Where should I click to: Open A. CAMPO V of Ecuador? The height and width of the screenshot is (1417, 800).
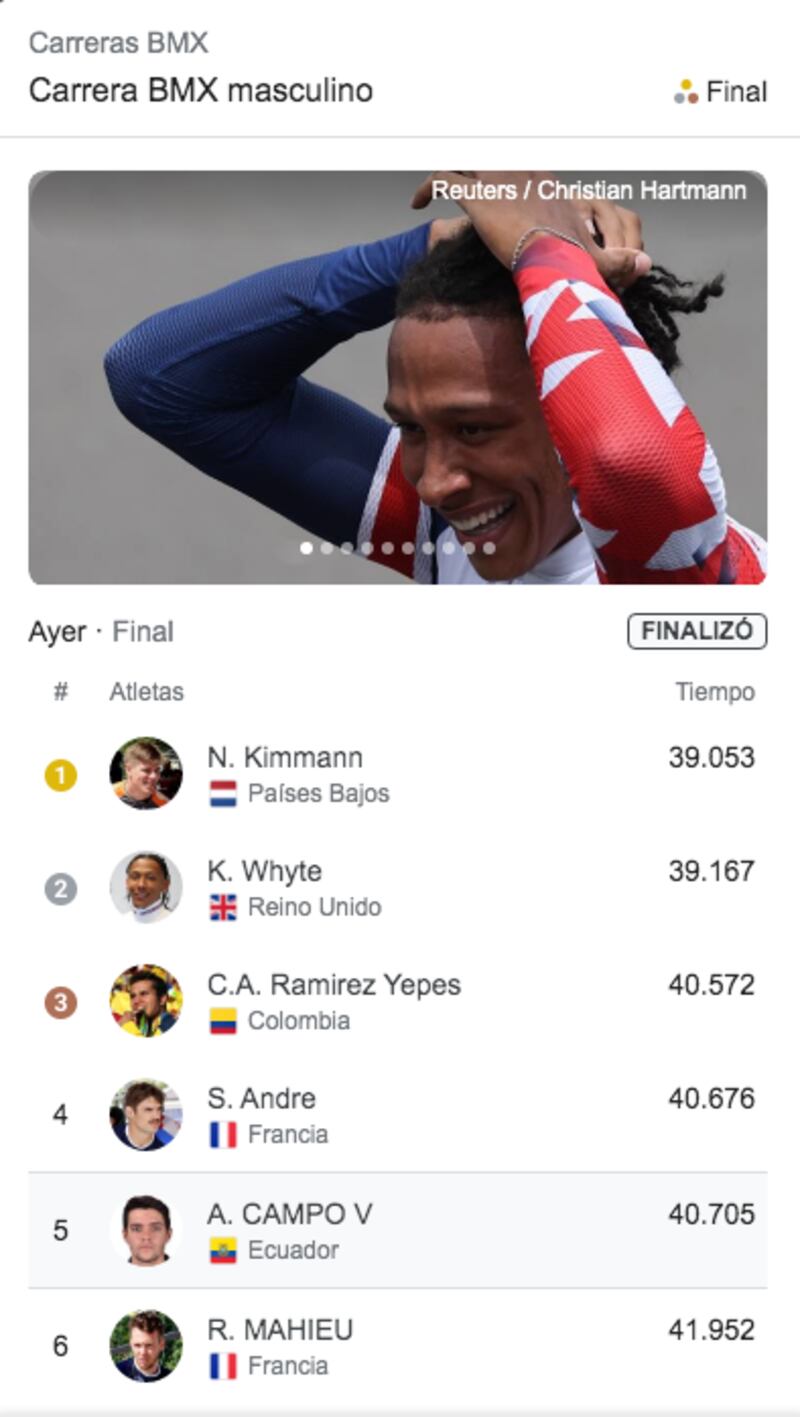point(398,1230)
